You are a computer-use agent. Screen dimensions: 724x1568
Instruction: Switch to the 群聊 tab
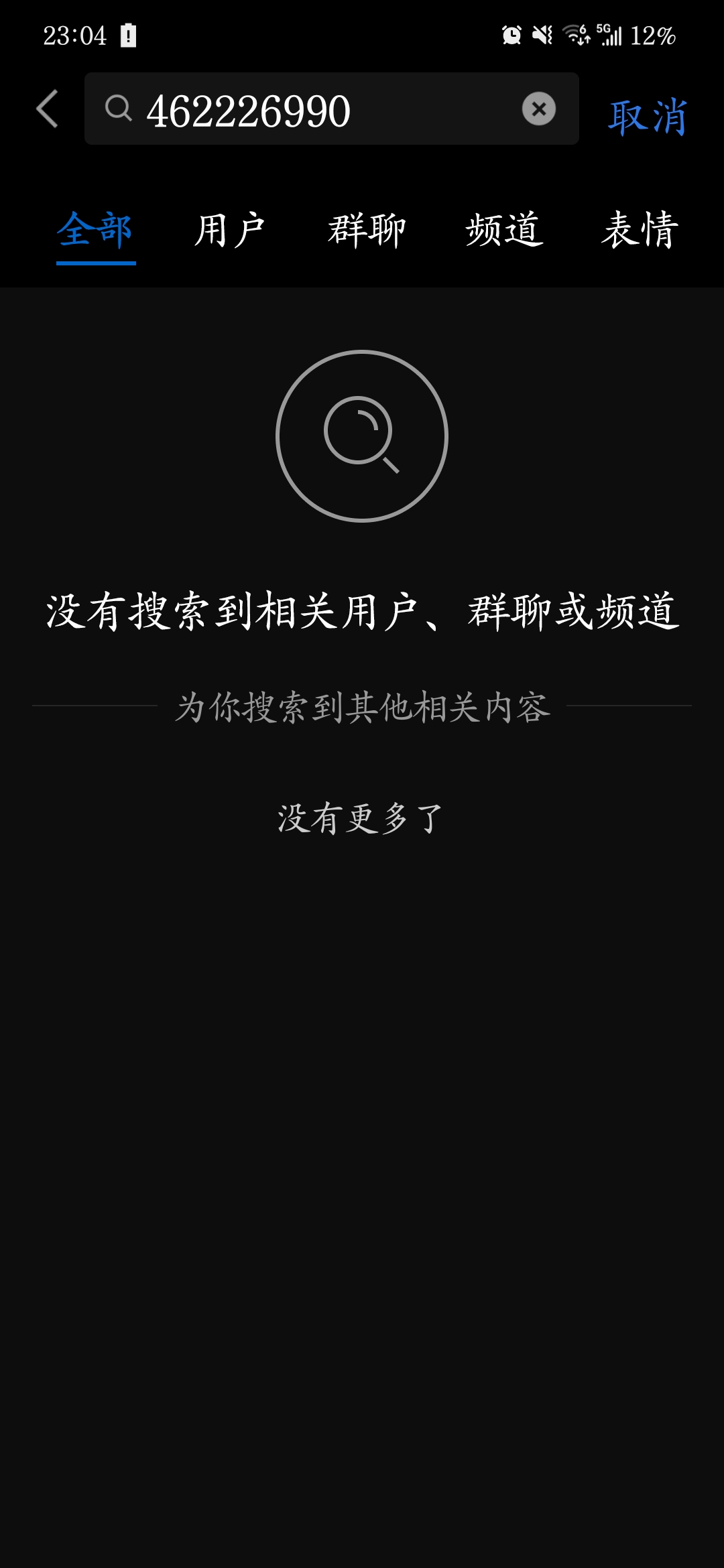367,231
